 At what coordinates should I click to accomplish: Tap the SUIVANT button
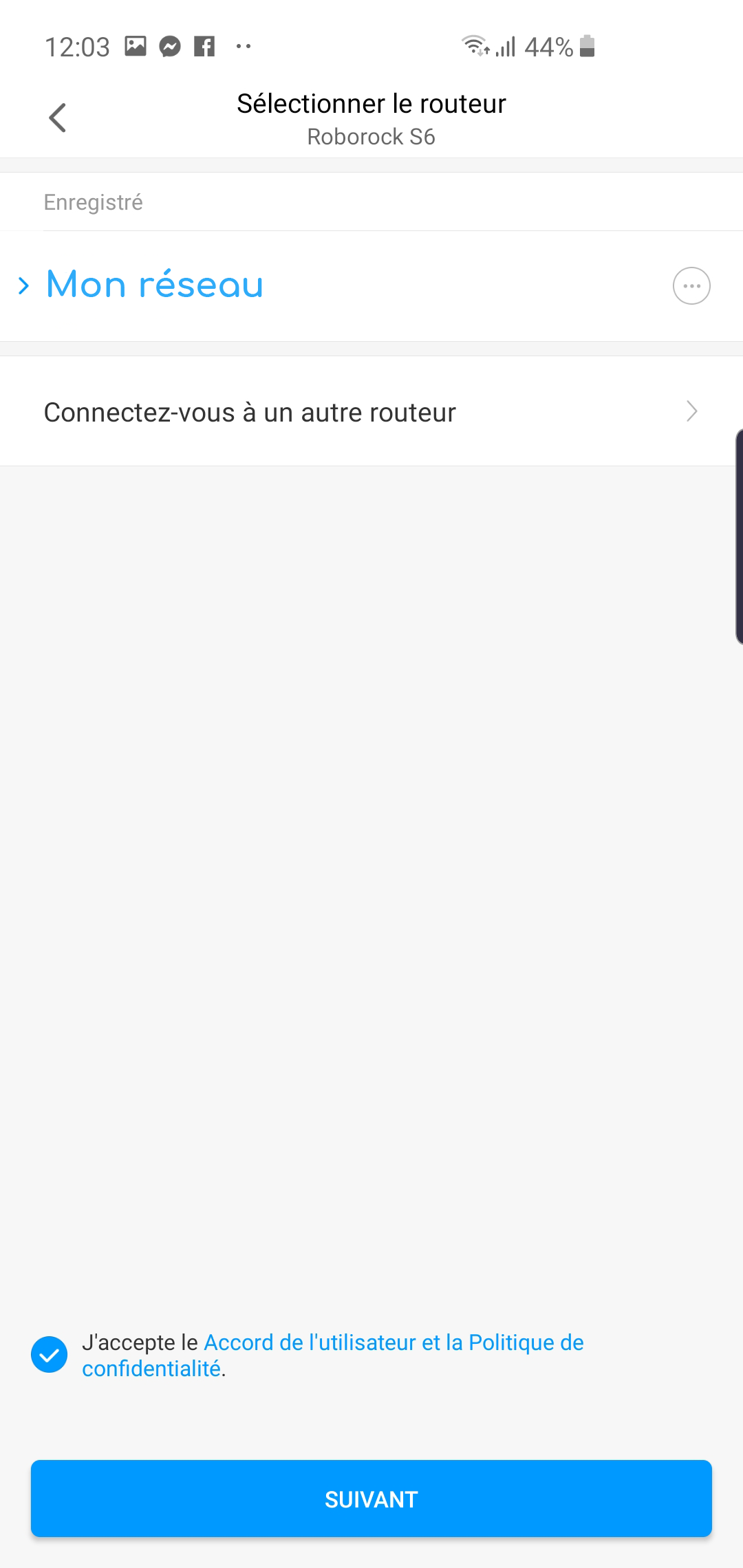tap(371, 1499)
